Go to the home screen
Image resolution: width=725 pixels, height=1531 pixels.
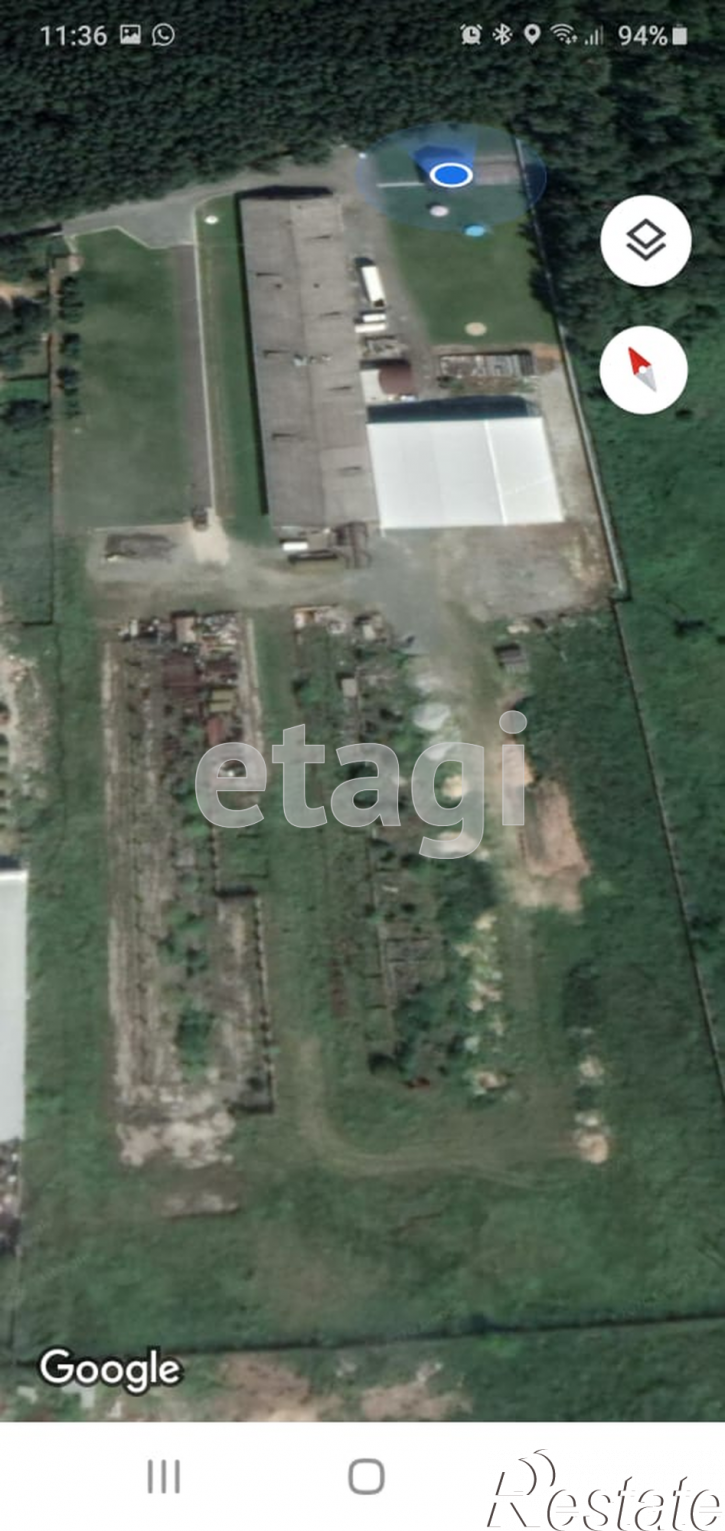(366, 1476)
